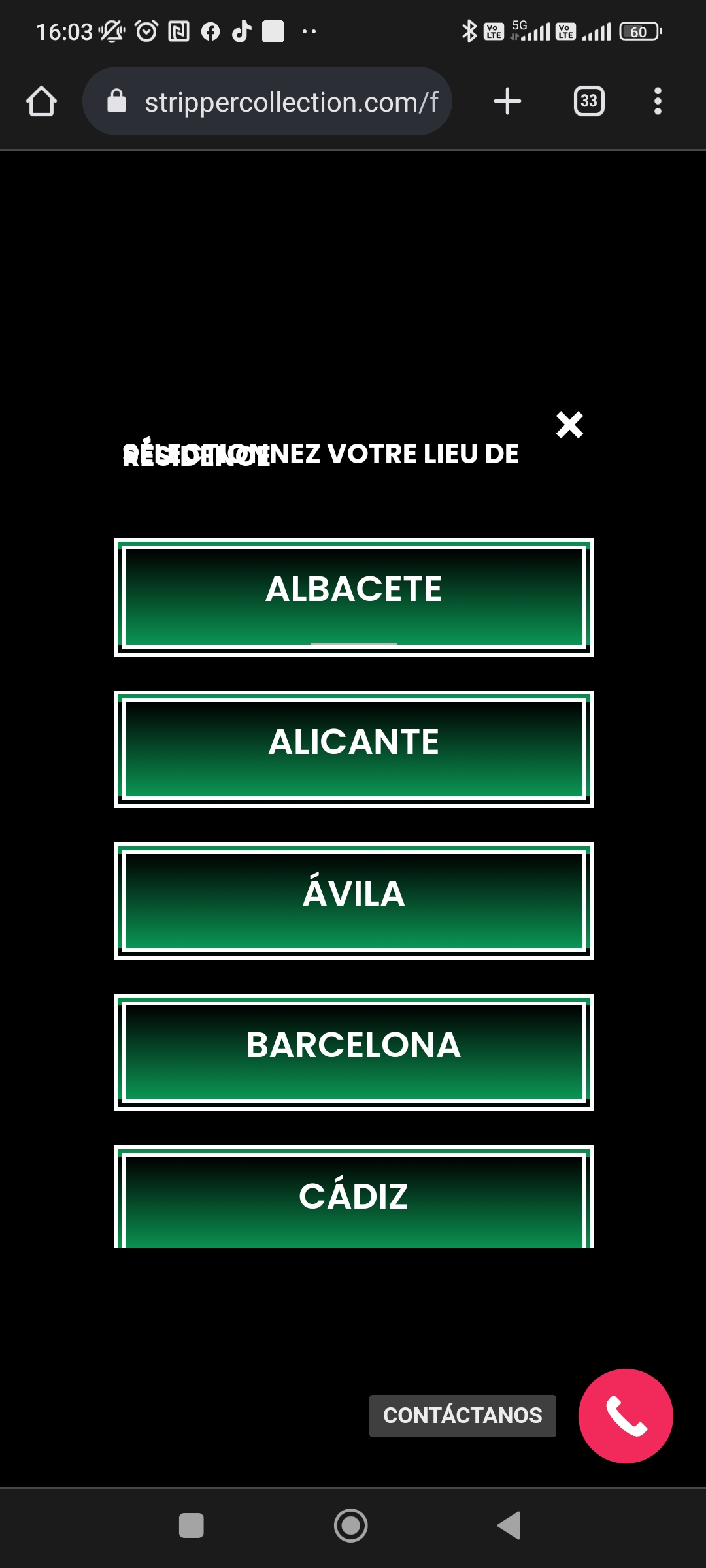Open the browser overflow menu

[658, 101]
